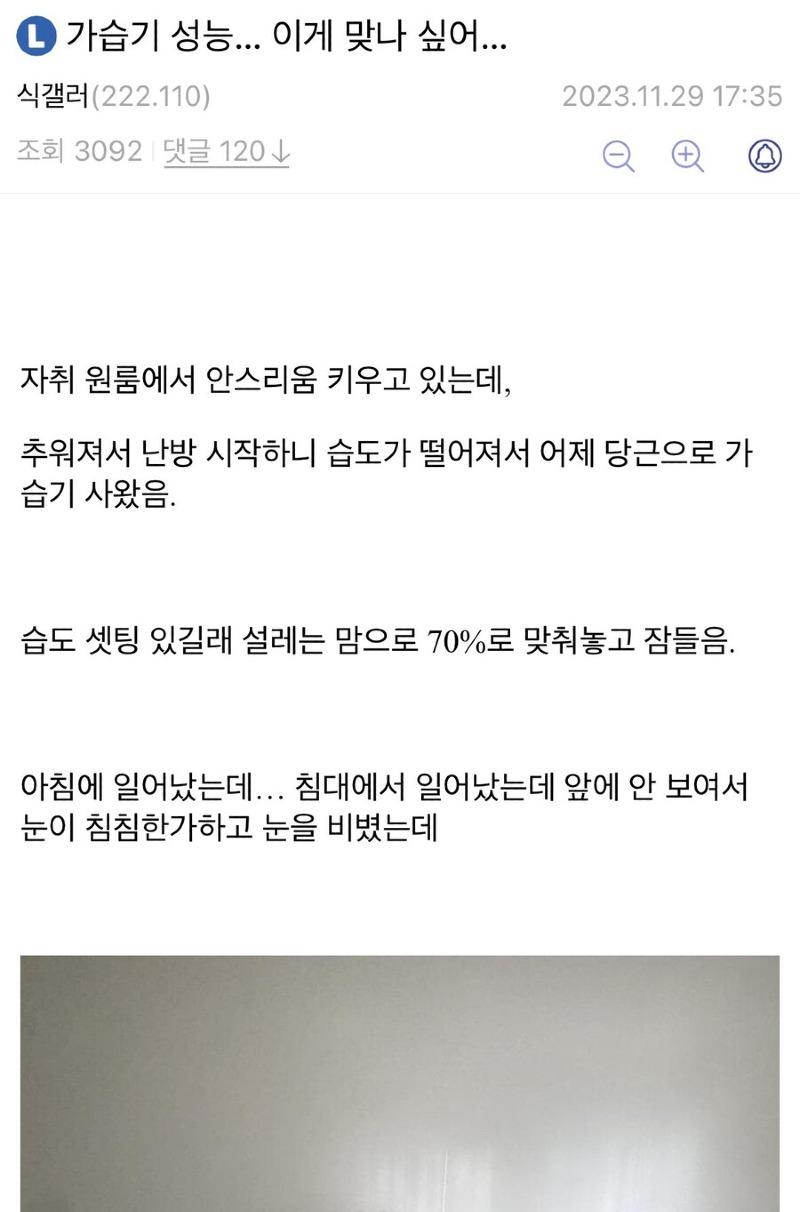Screen dimensions: 800x1212
Task: Increase text size with zoom-in magnifier
Action: (688, 156)
